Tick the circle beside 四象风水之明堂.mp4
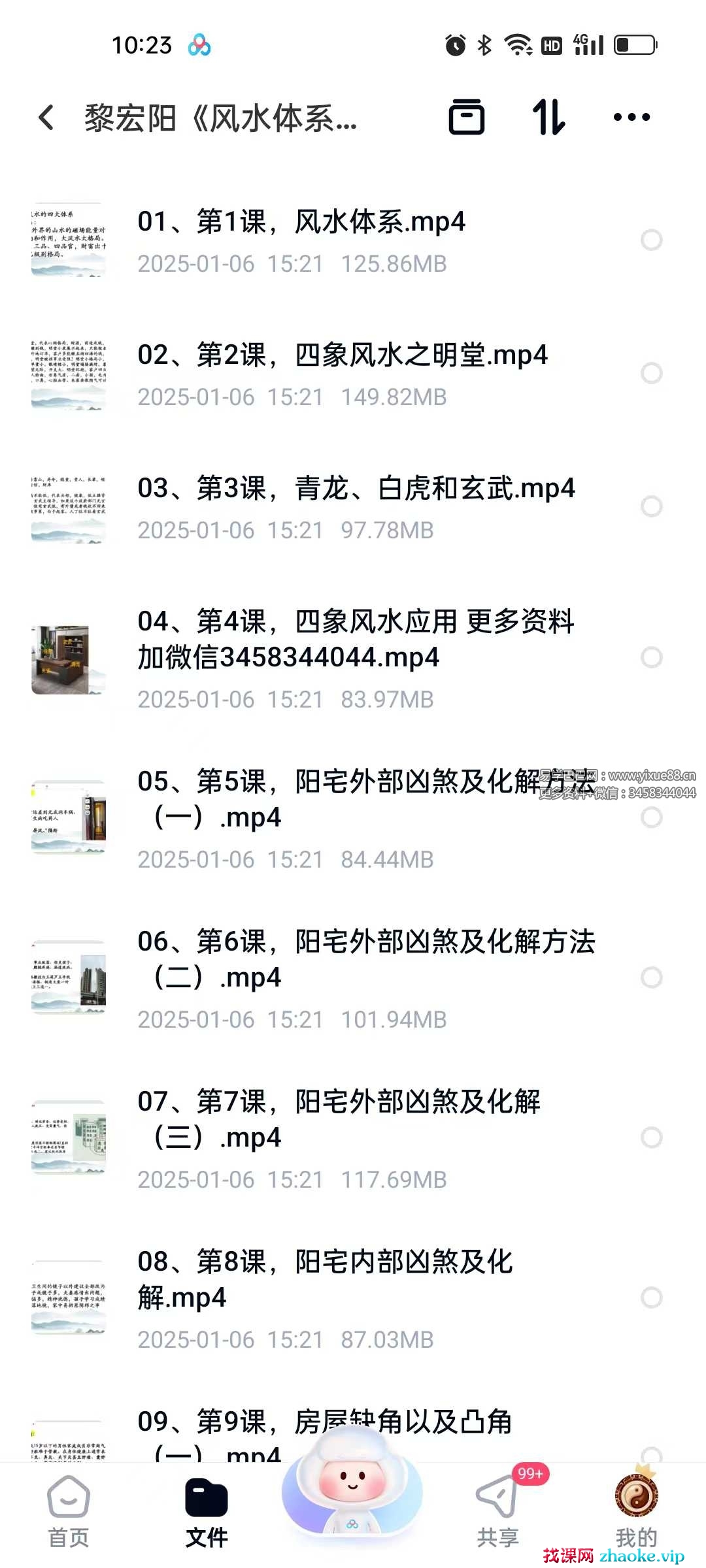The height and width of the screenshot is (1568, 706). 651,373
